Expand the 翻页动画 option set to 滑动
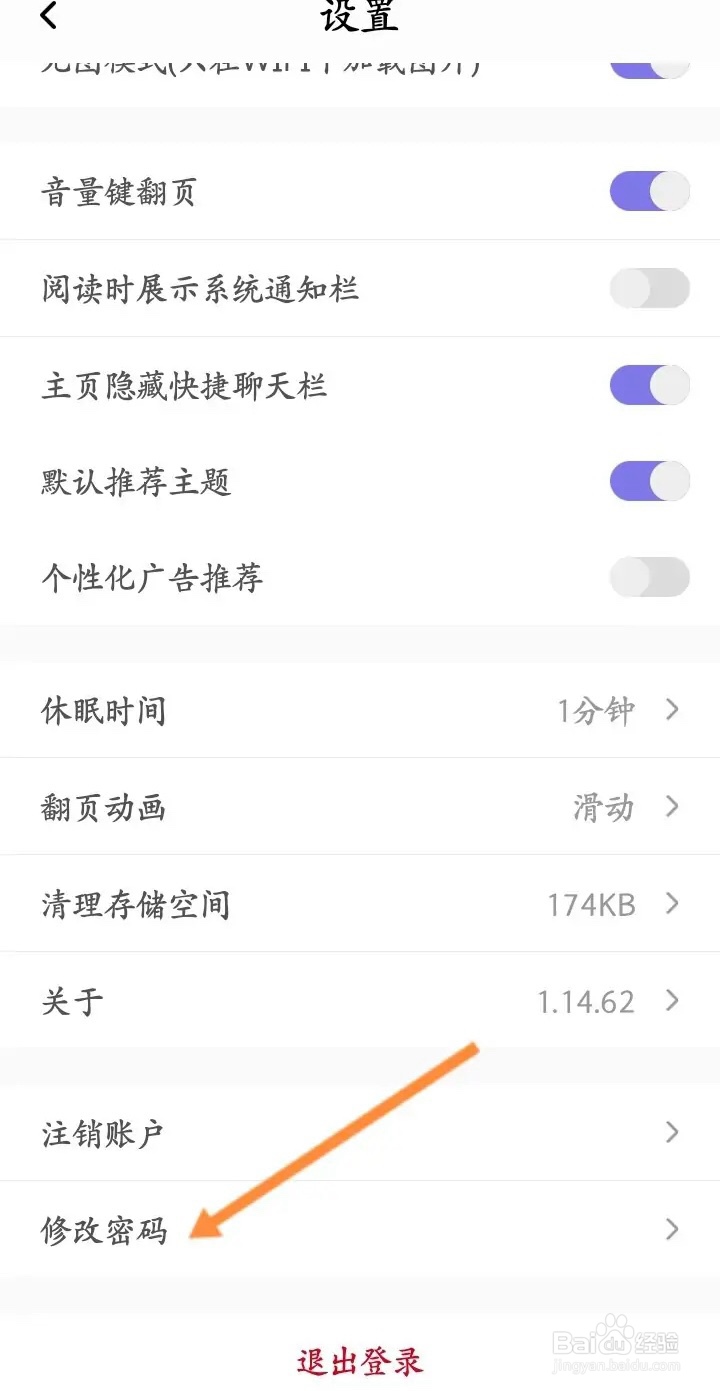This screenshot has width=720, height=1391. tap(360, 807)
